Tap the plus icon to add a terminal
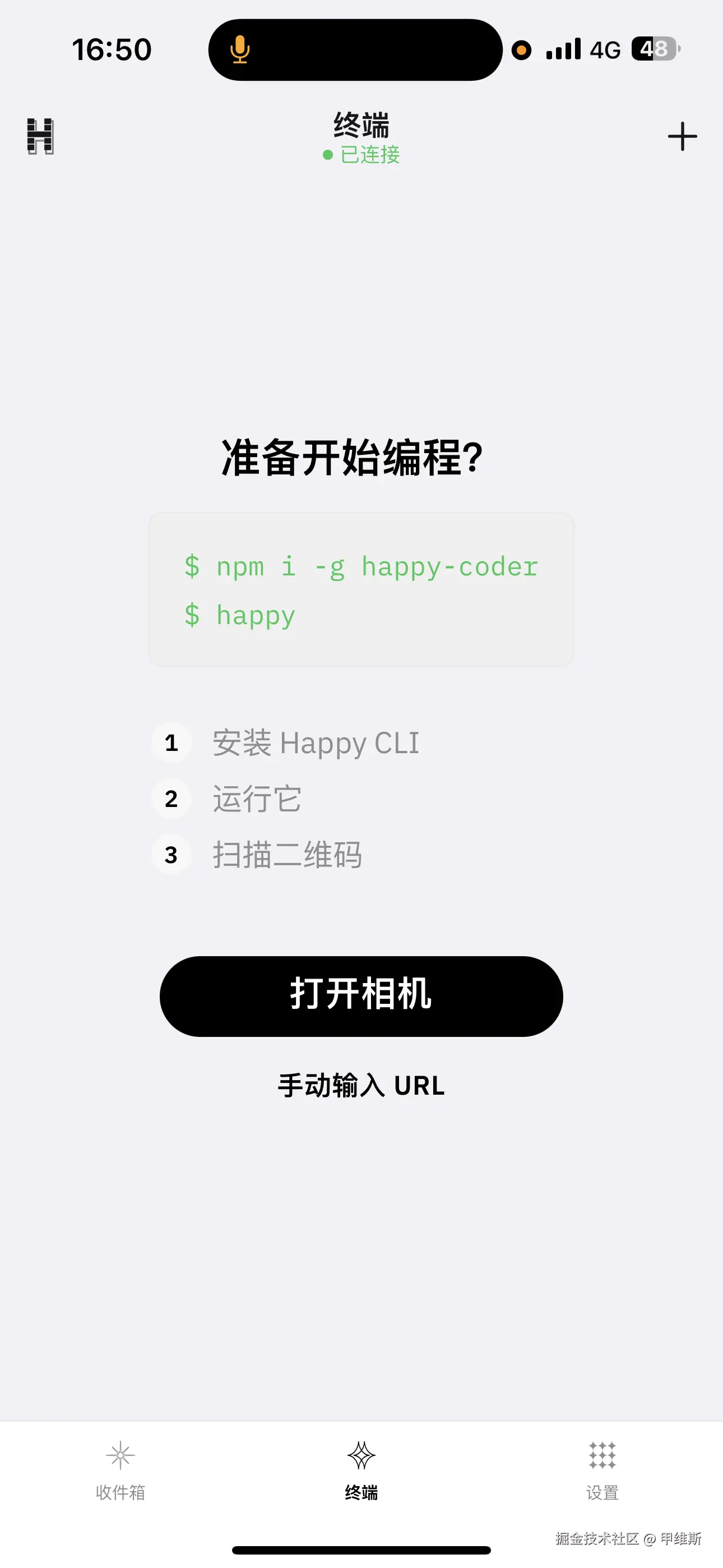723x1568 pixels. pyautogui.click(x=682, y=136)
